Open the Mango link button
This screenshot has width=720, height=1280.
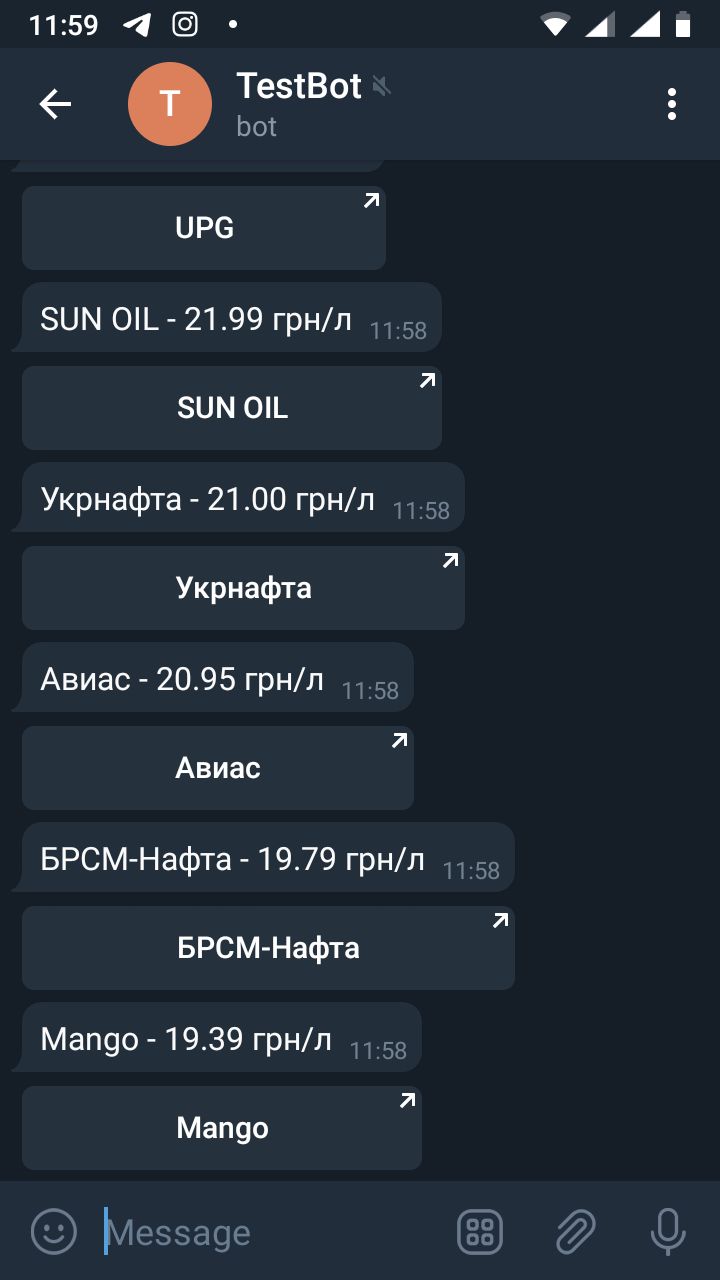point(222,1128)
